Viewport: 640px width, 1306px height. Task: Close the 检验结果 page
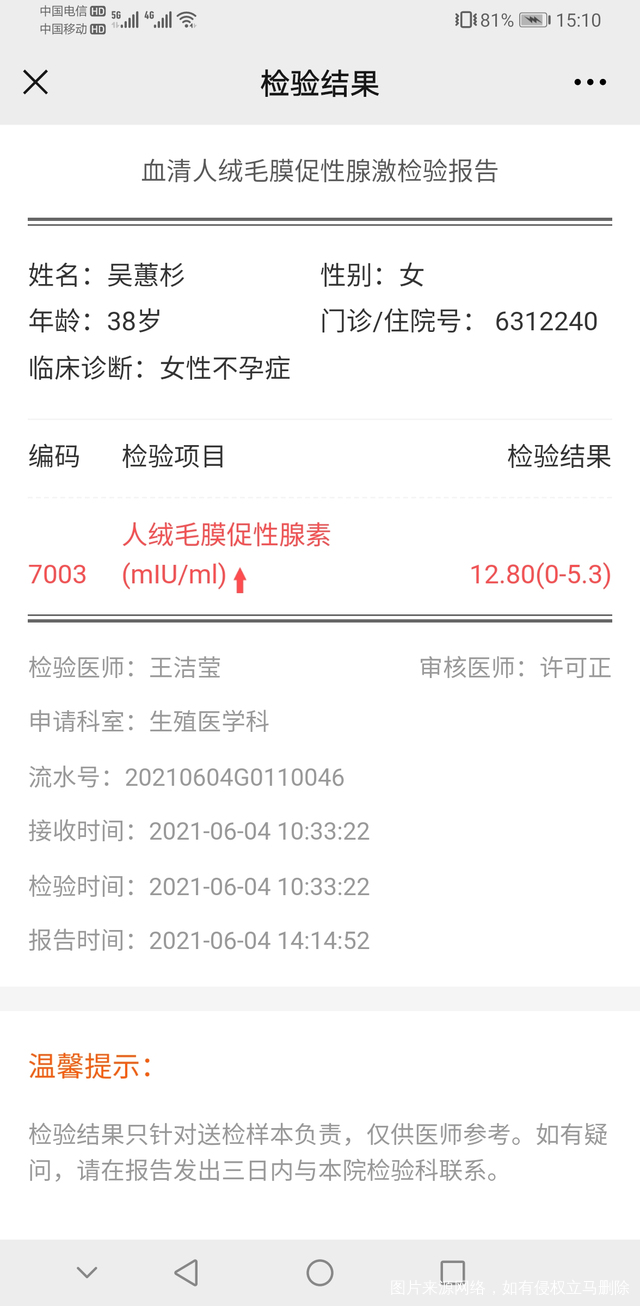pos(36,82)
